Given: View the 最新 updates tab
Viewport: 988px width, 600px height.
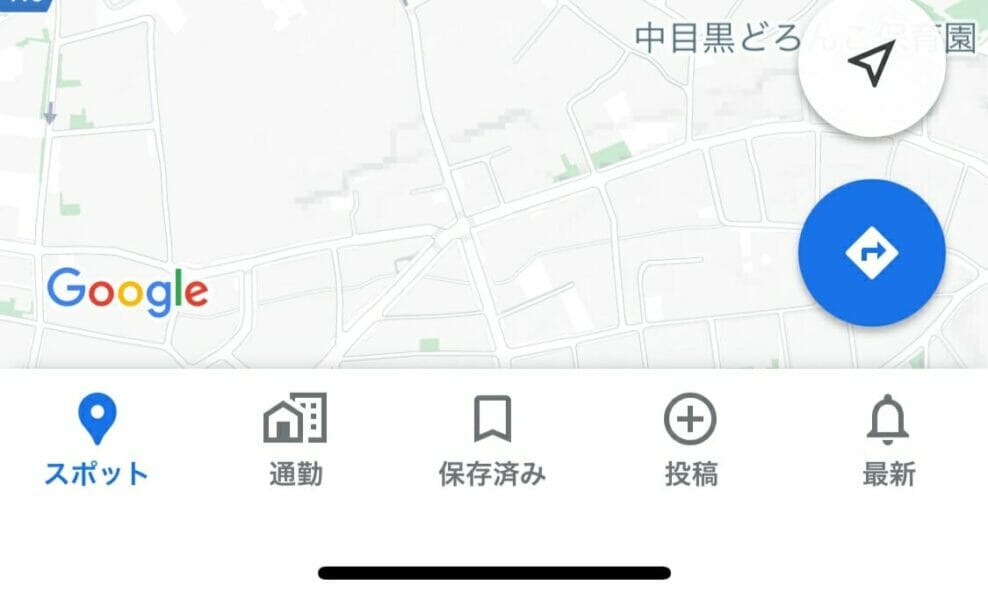Looking at the screenshot, I should point(888,440).
